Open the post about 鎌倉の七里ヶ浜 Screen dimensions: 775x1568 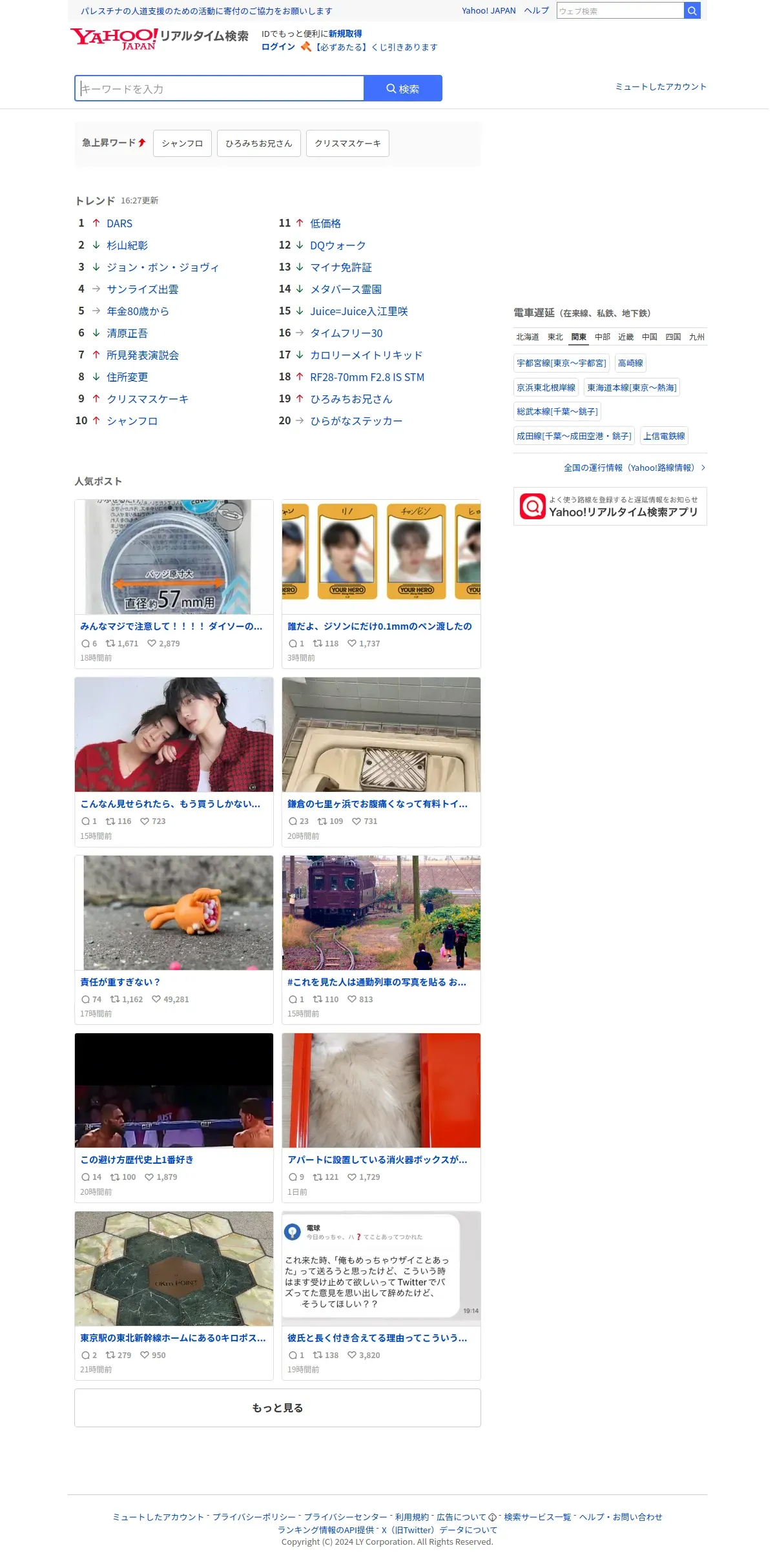click(x=381, y=762)
